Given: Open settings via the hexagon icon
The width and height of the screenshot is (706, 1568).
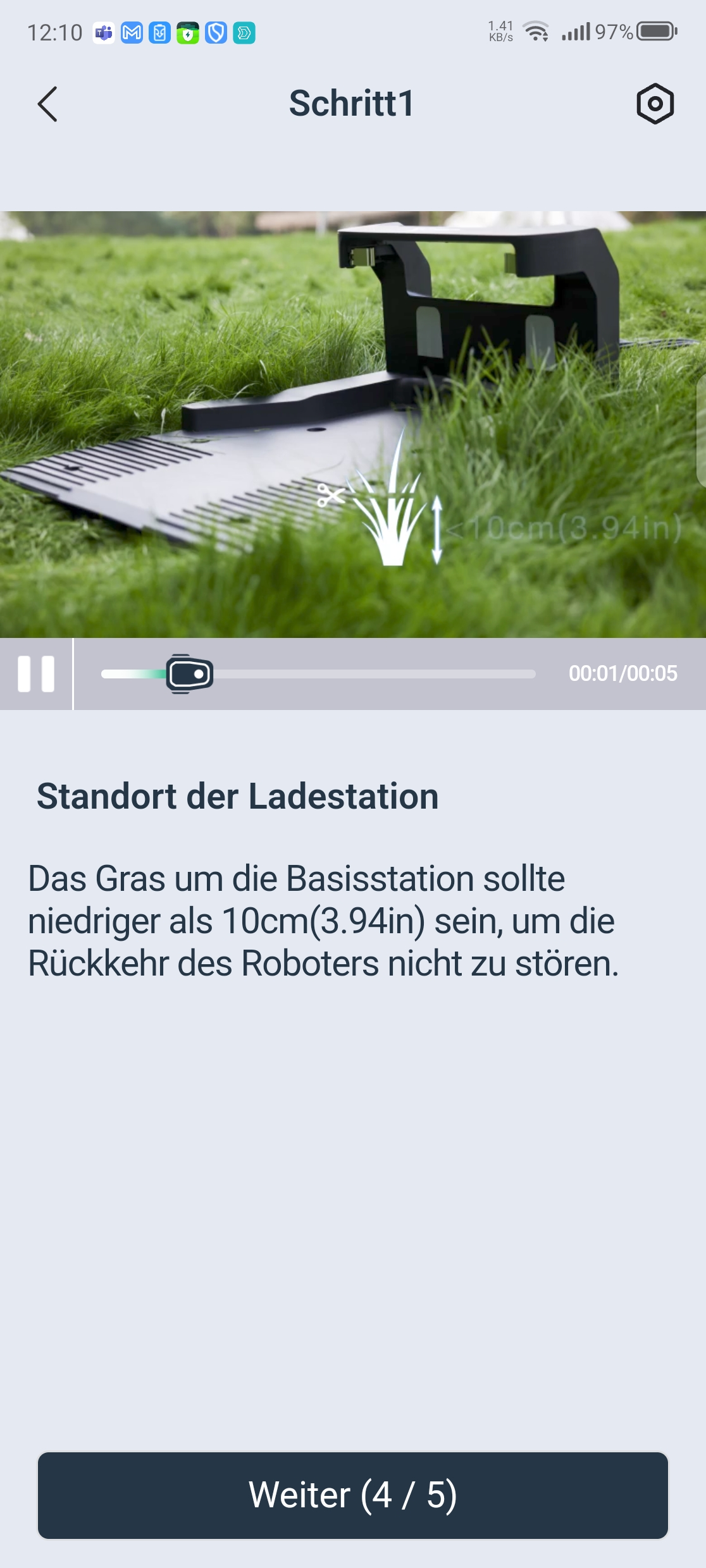Looking at the screenshot, I should 655,104.
